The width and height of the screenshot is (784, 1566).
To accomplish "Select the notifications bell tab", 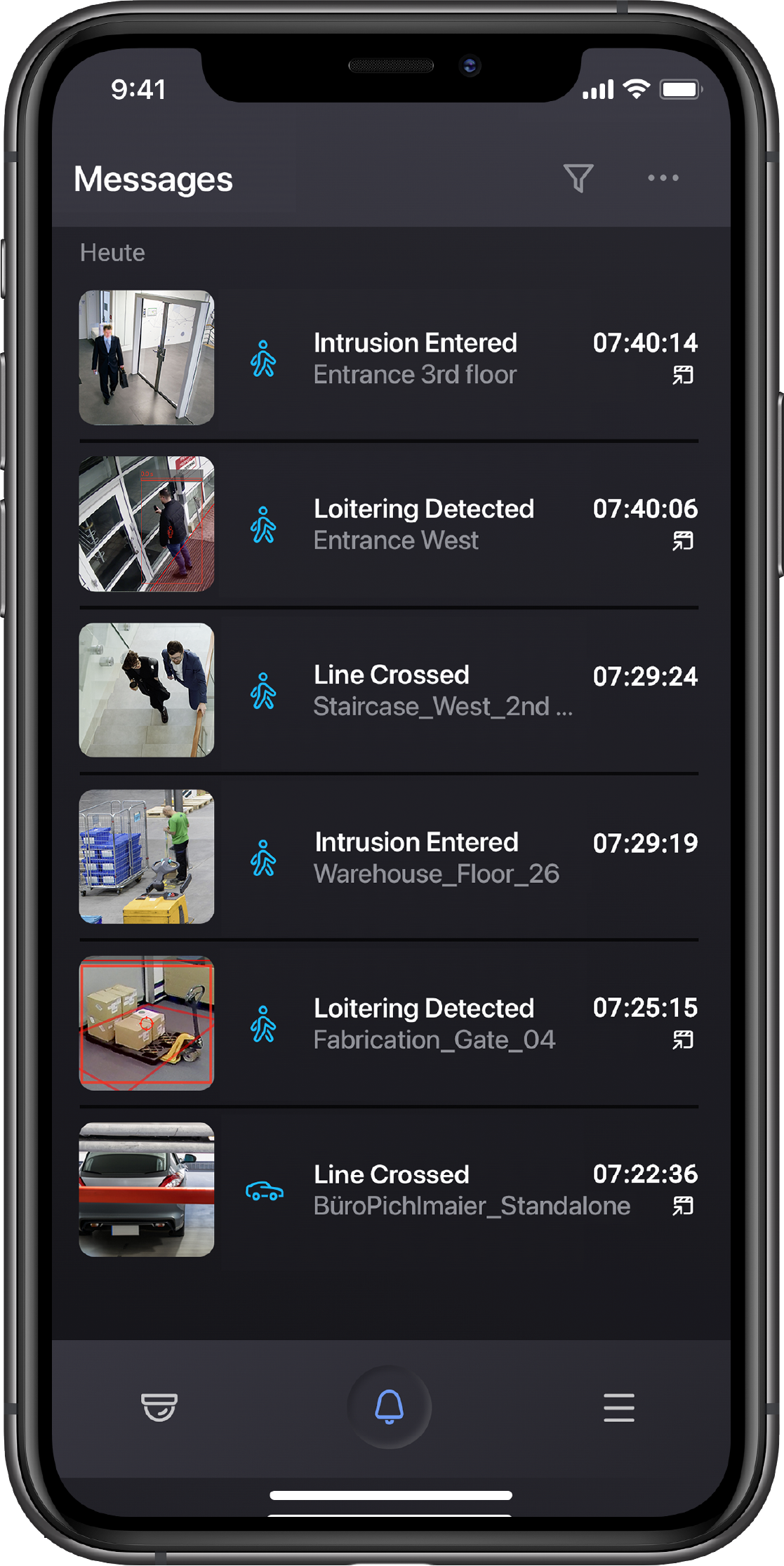I will [x=390, y=1407].
